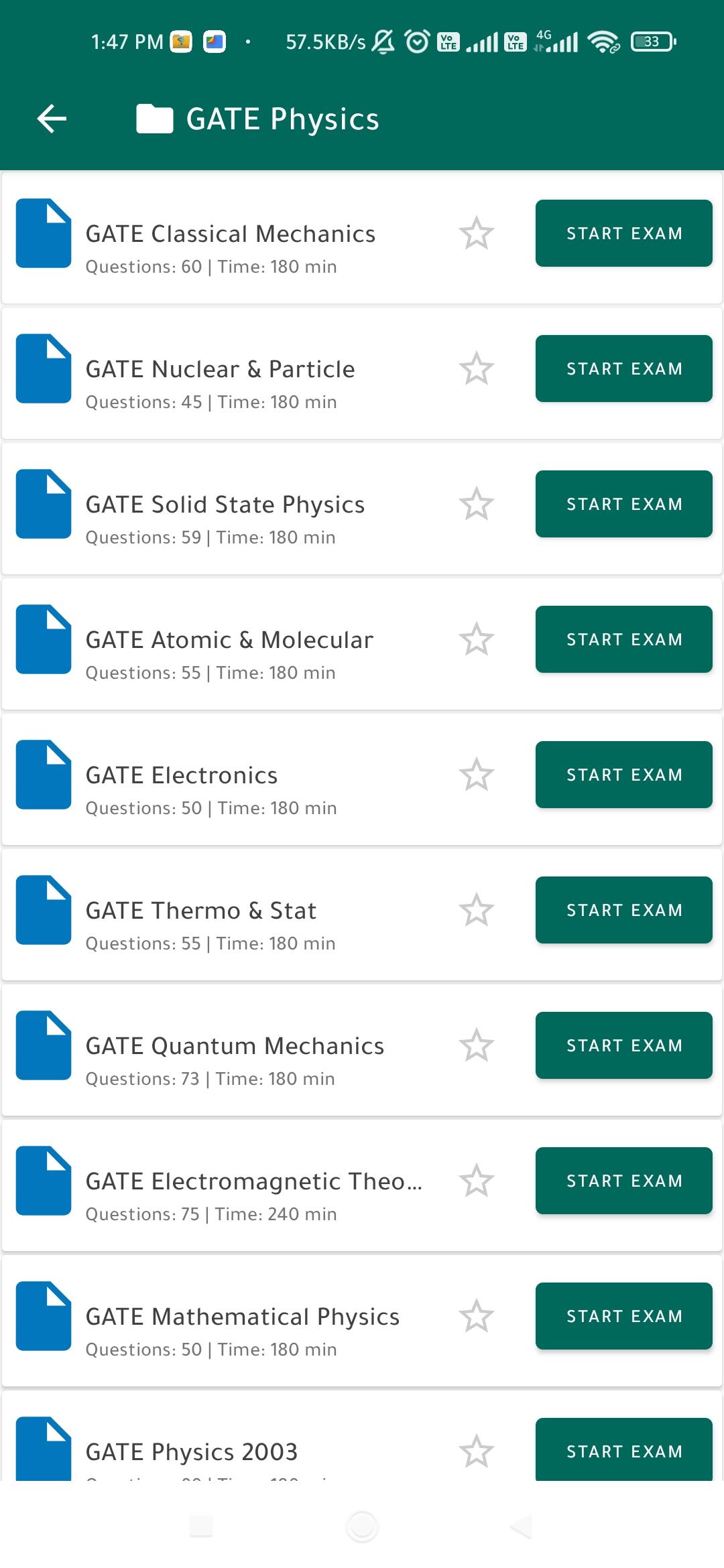Star the GATE Thermo & Stat test

coord(477,910)
